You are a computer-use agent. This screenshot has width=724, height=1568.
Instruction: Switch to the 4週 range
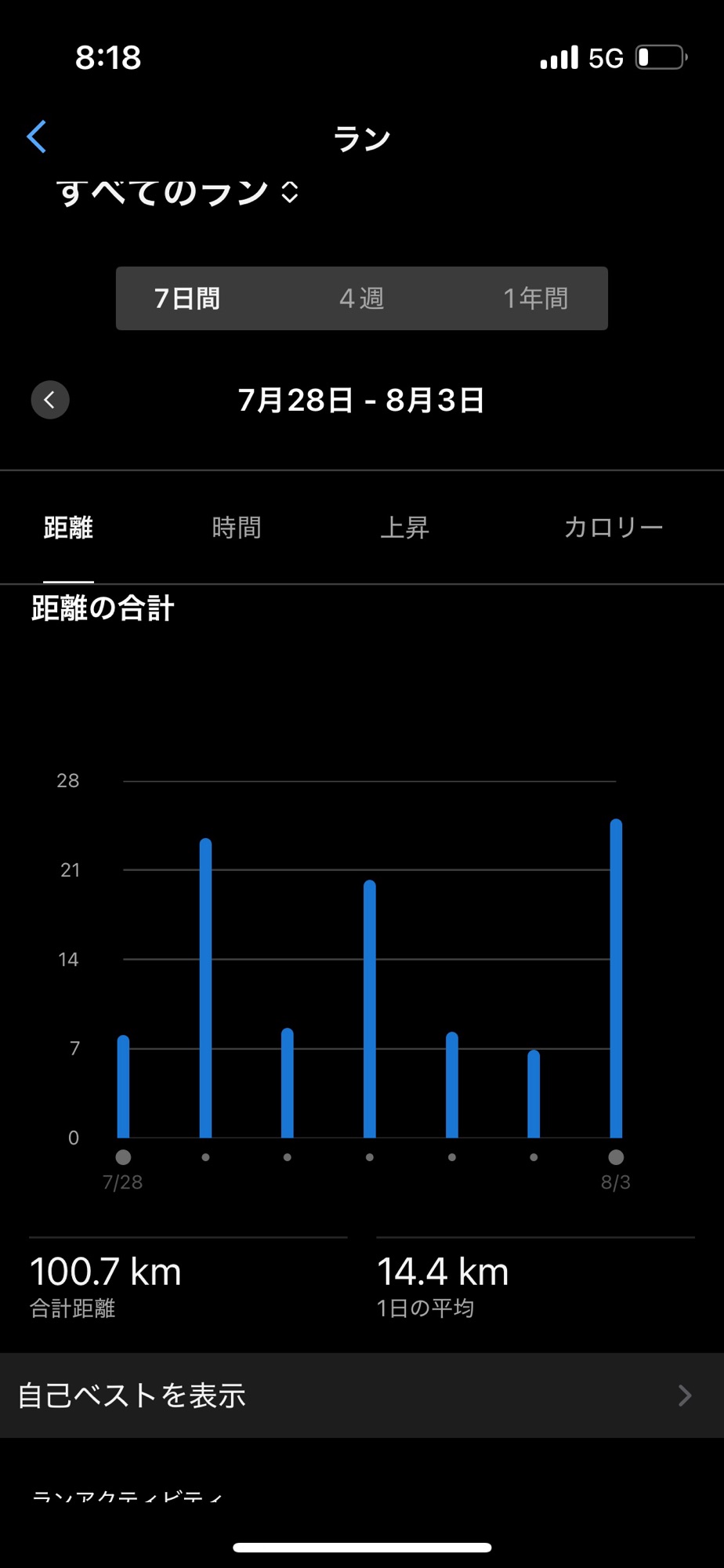(x=362, y=299)
